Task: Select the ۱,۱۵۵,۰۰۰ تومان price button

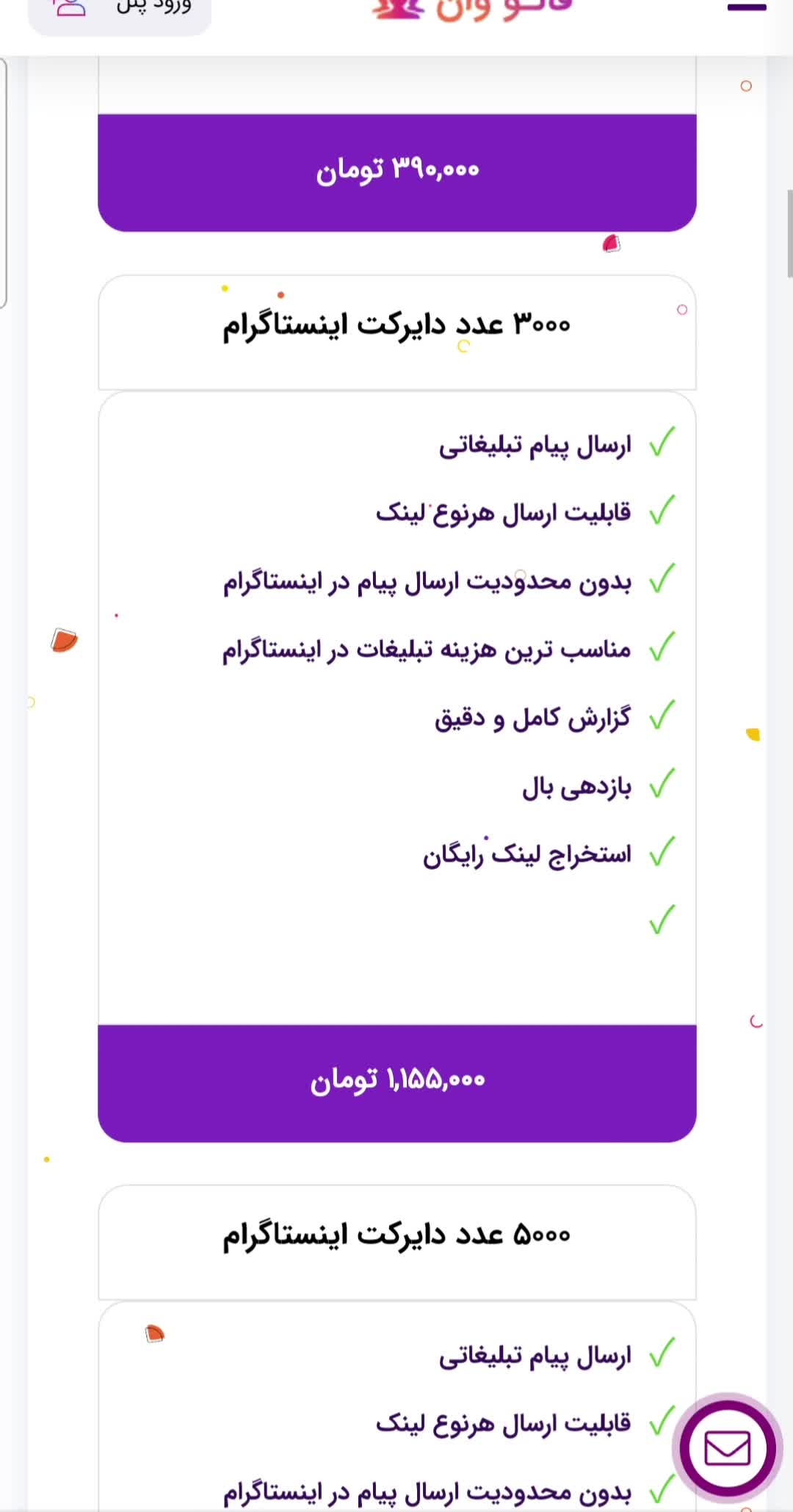Action: (397, 1082)
